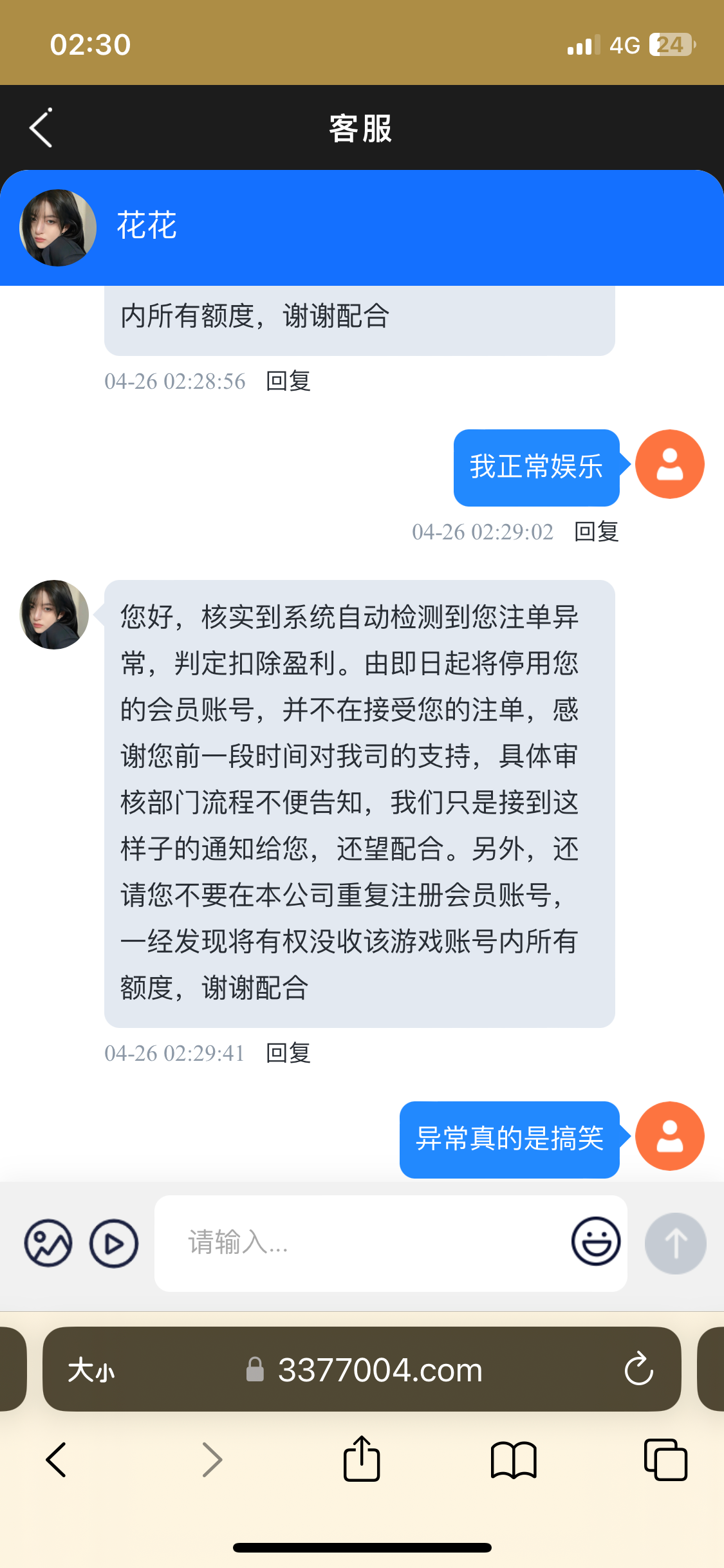Tap 回复 under the 02:28:56 message
This screenshot has height=1568, width=724.
[288, 381]
